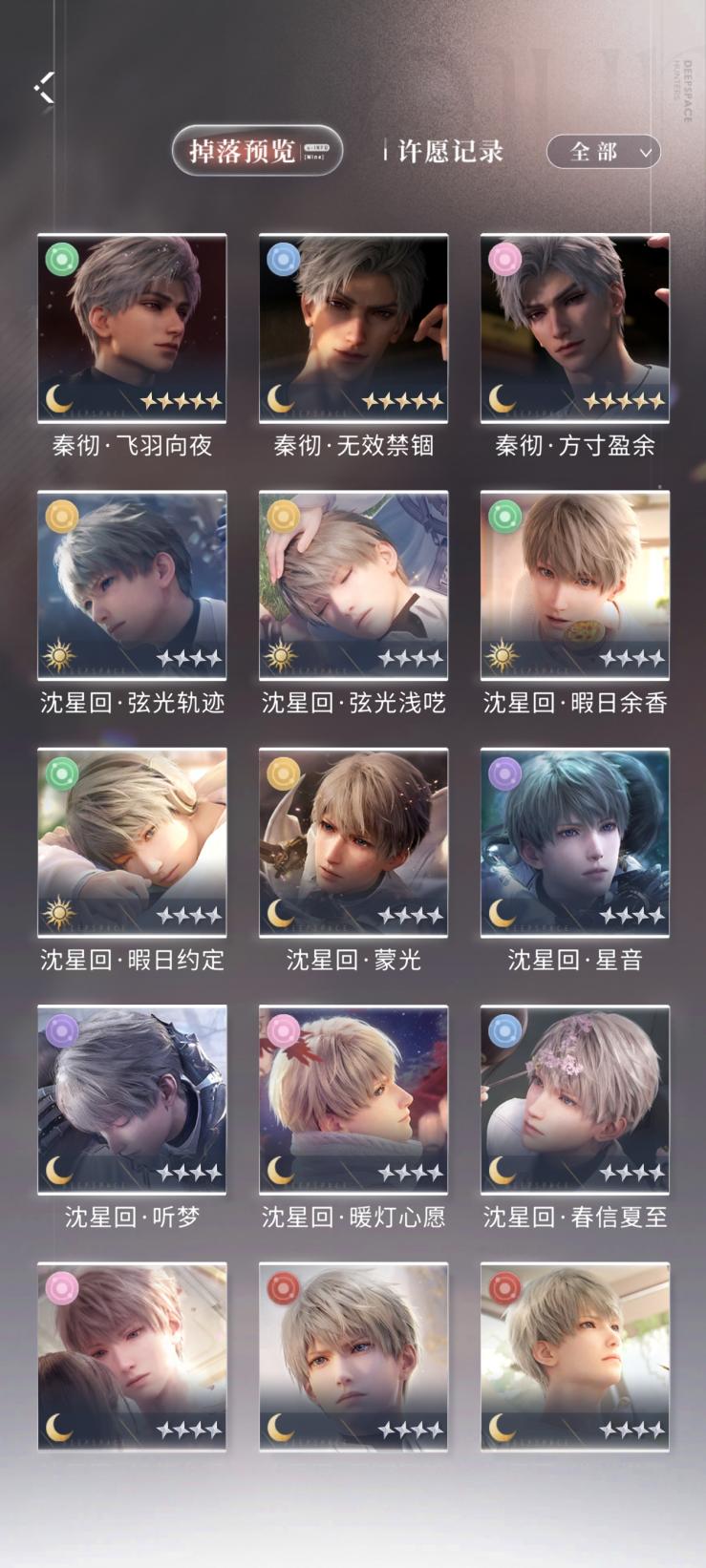Expand the 全部 filter dropdown
The image size is (706, 1568).
click(x=603, y=151)
